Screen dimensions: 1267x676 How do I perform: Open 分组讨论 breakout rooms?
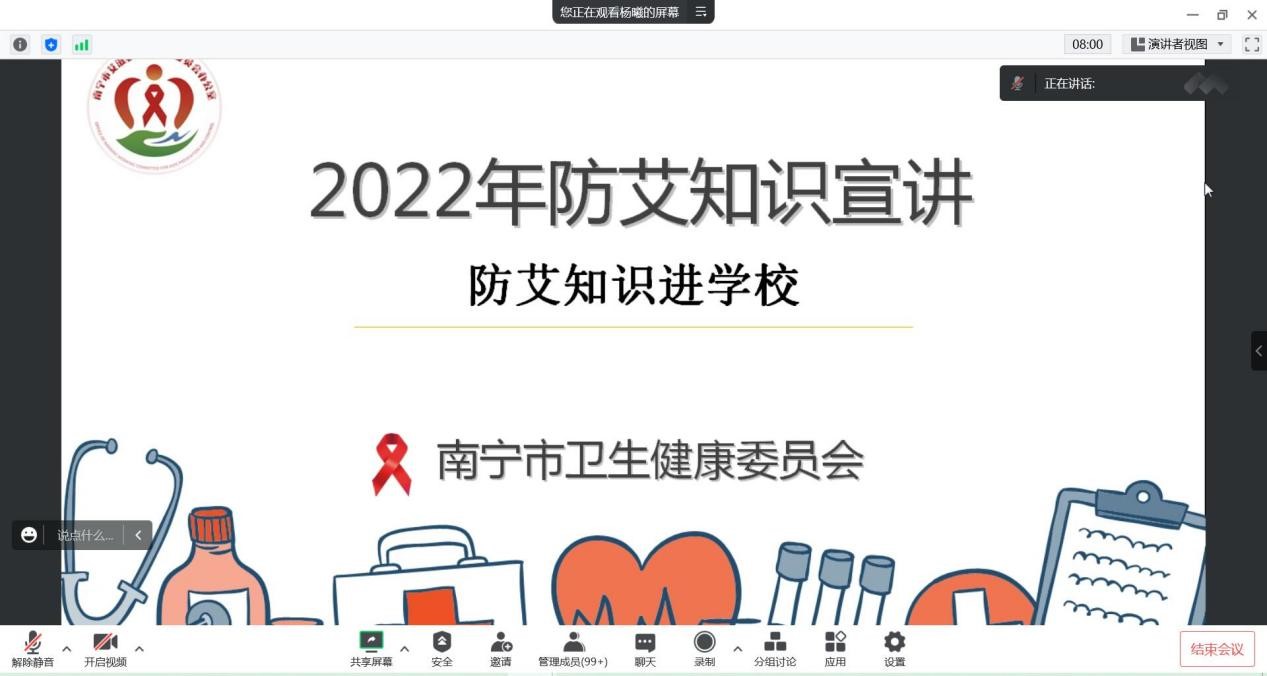[775, 649]
